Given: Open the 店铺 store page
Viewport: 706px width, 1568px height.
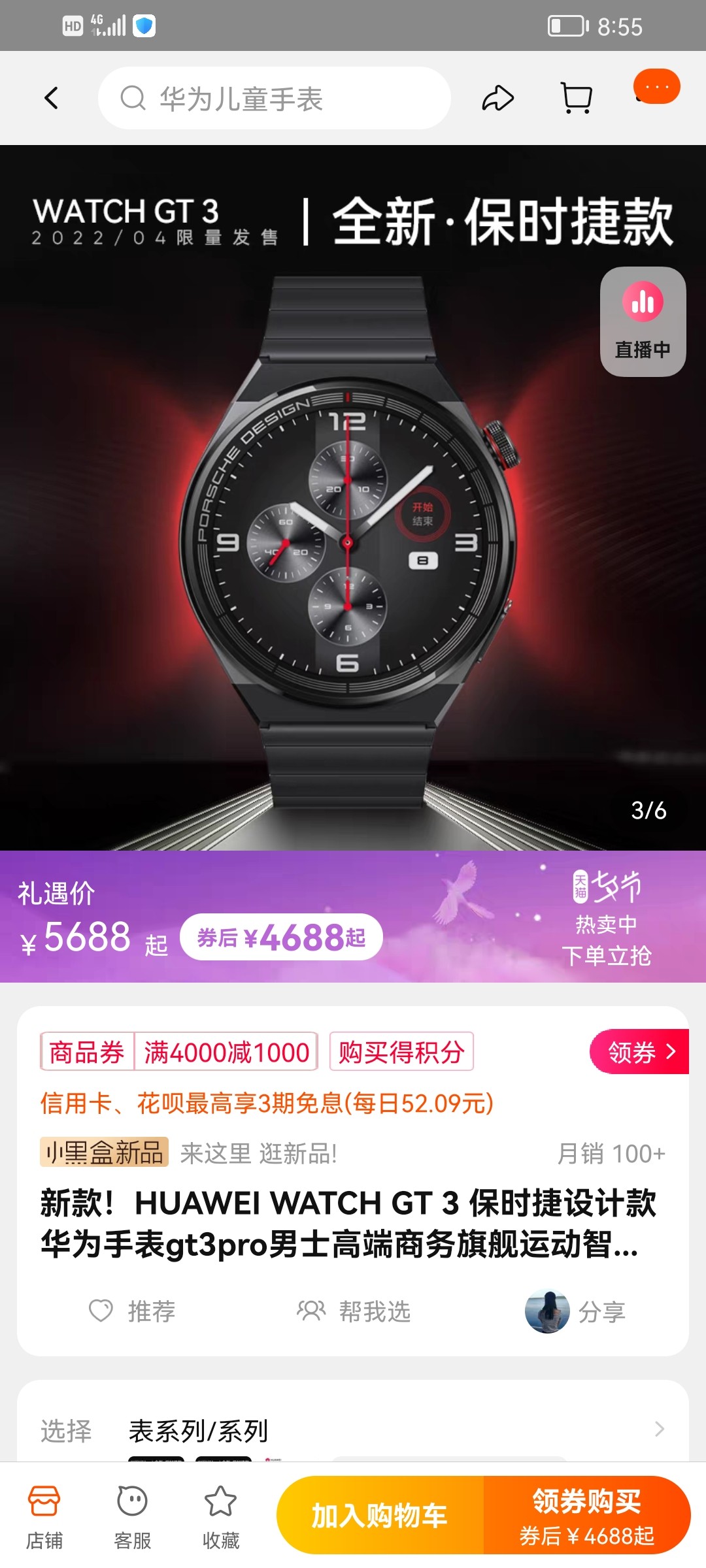Looking at the screenshot, I should pyautogui.click(x=44, y=1517).
